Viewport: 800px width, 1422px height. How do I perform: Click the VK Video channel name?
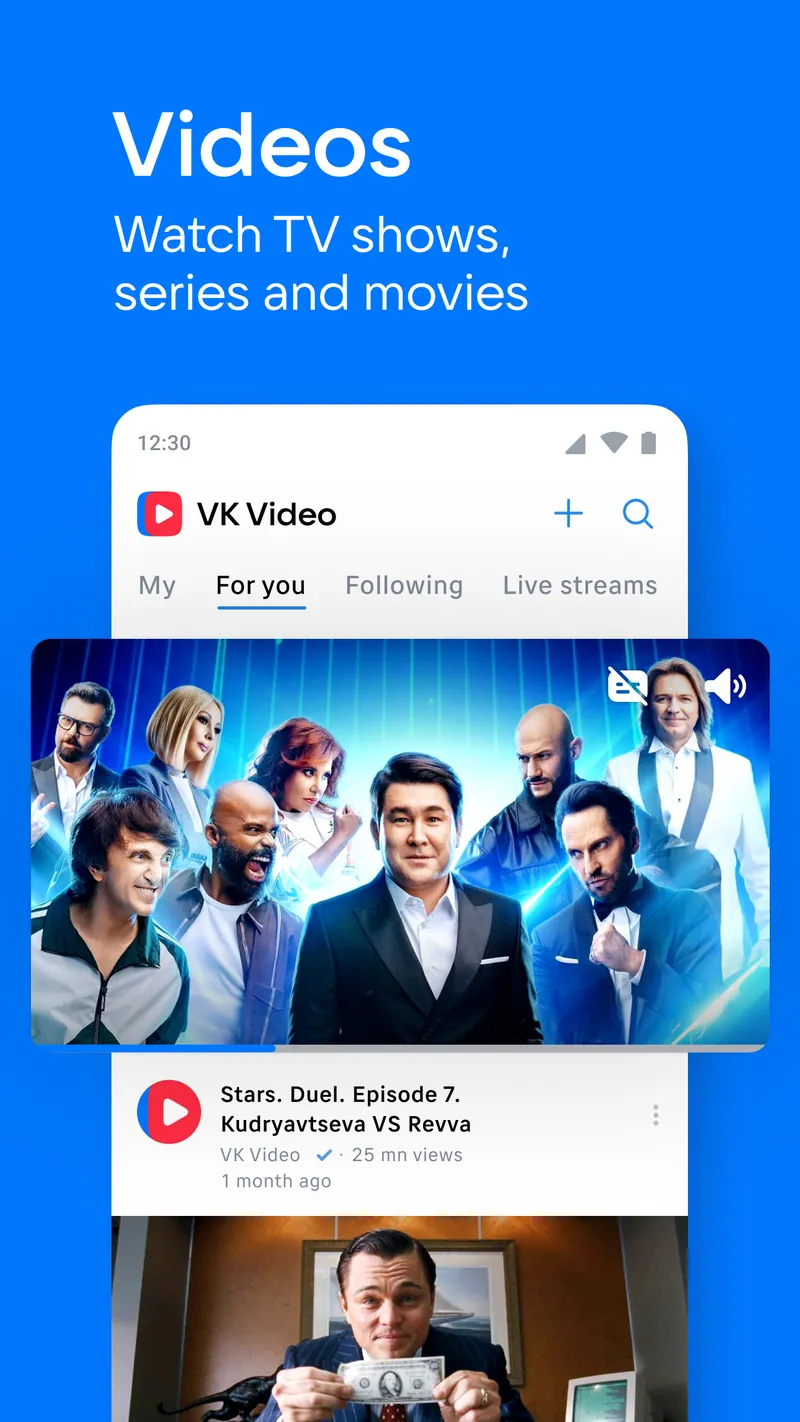pyautogui.click(x=258, y=1154)
